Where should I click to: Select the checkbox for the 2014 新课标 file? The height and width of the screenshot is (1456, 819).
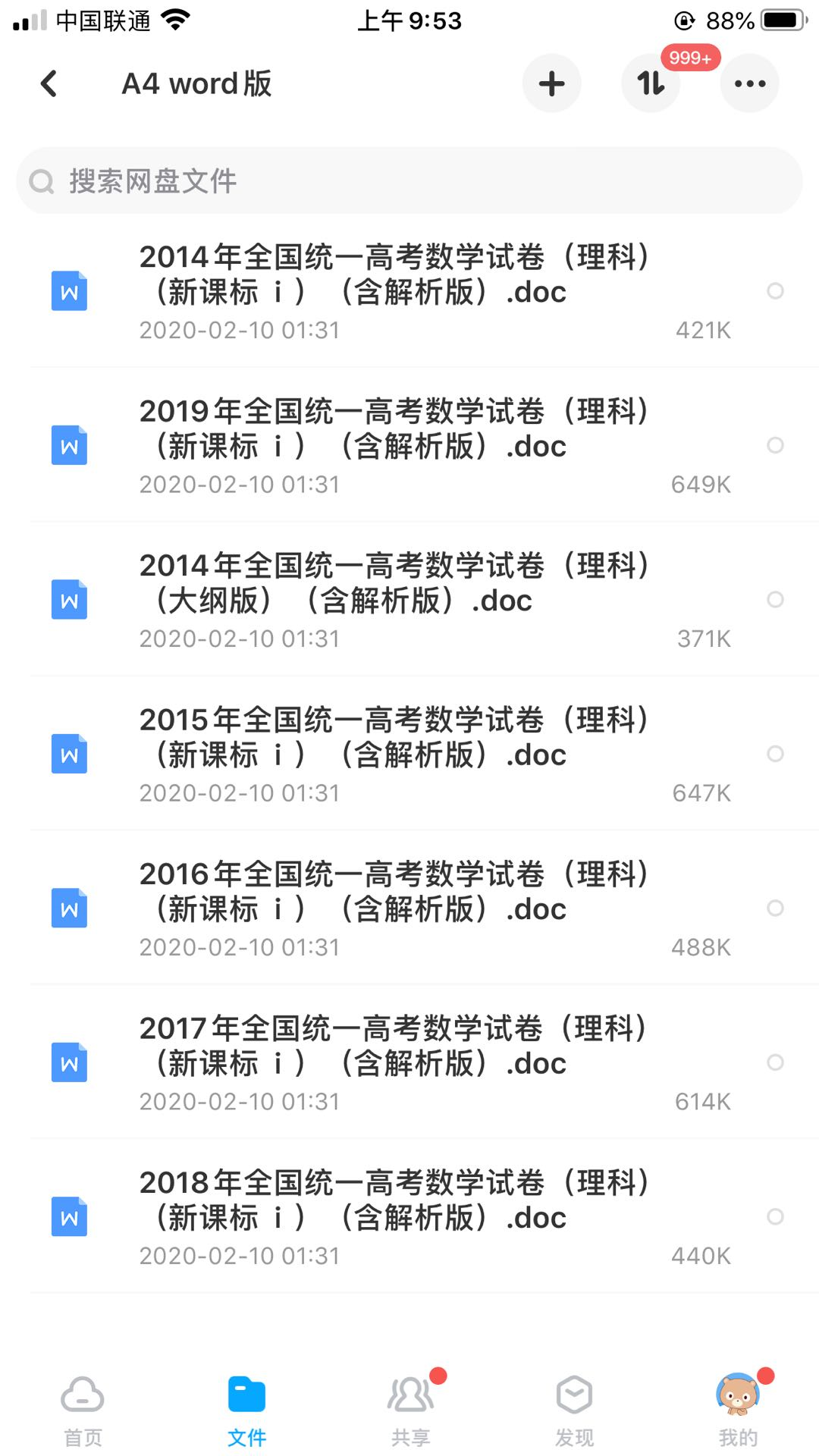[x=776, y=291]
